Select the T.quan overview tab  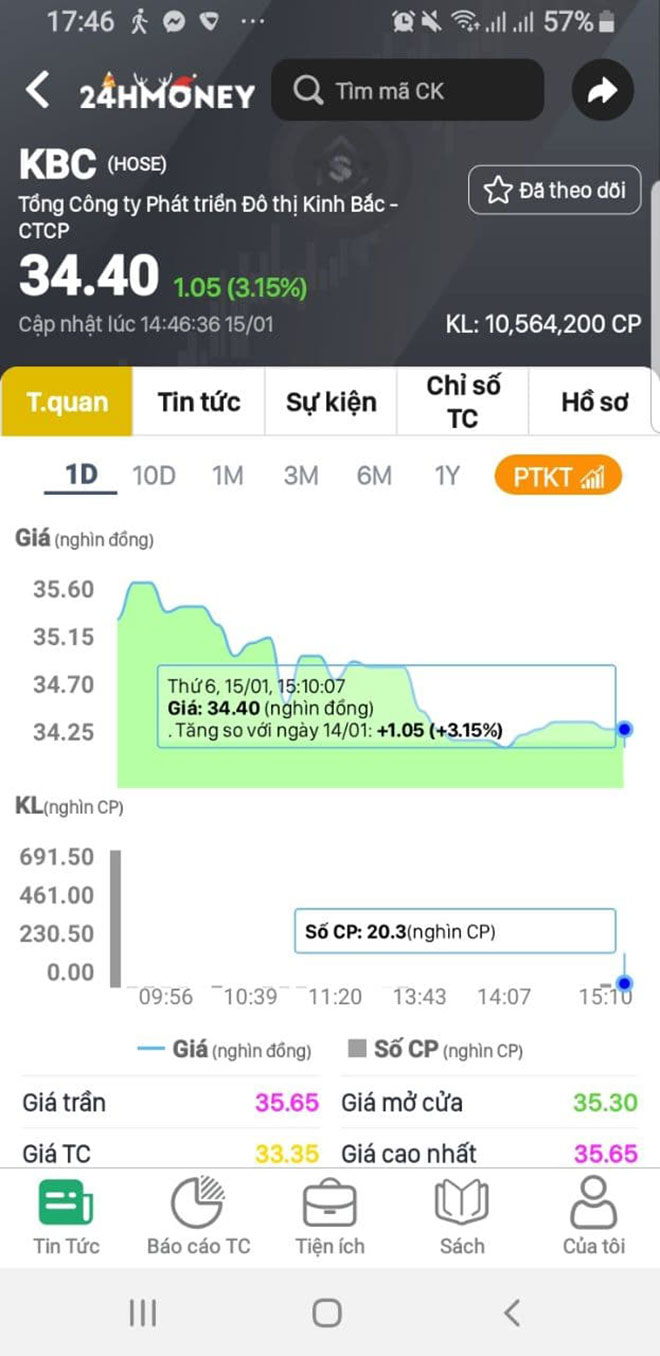(66, 402)
